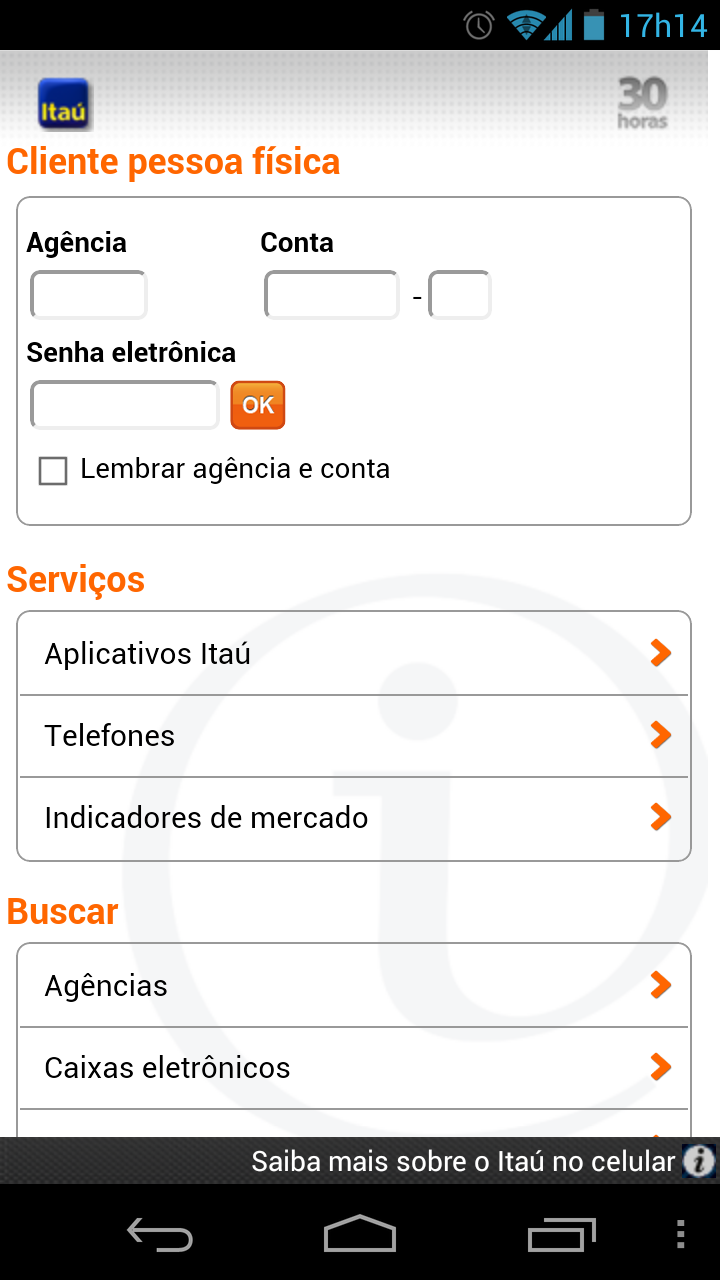The height and width of the screenshot is (1280, 720).
Task: Tap the Itaú logo in the header
Action: coord(65,102)
